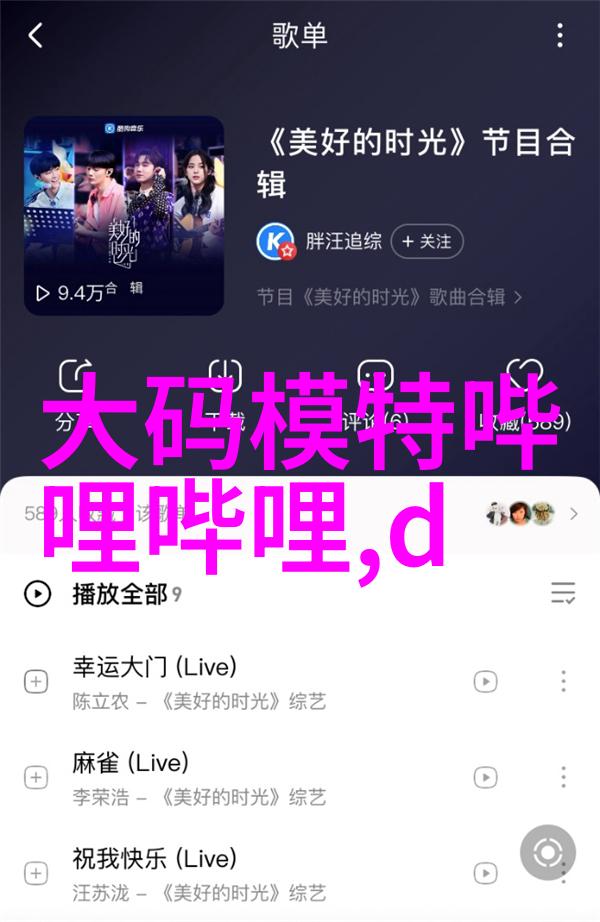Add 幸运大门 (Live) with the plus icon
This screenshot has width=600, height=922.
[x=36, y=682]
